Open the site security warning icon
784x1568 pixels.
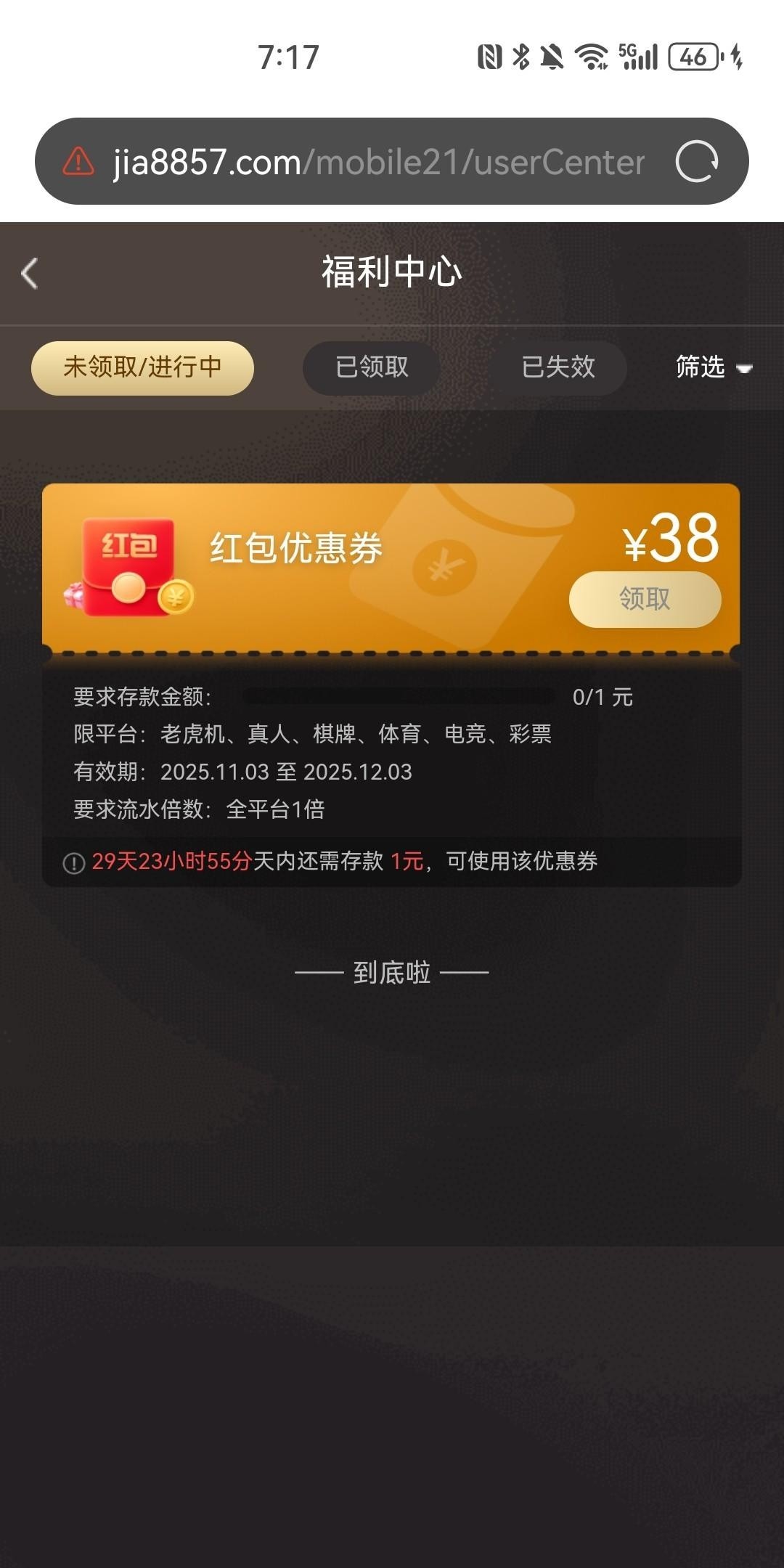pos(78,161)
